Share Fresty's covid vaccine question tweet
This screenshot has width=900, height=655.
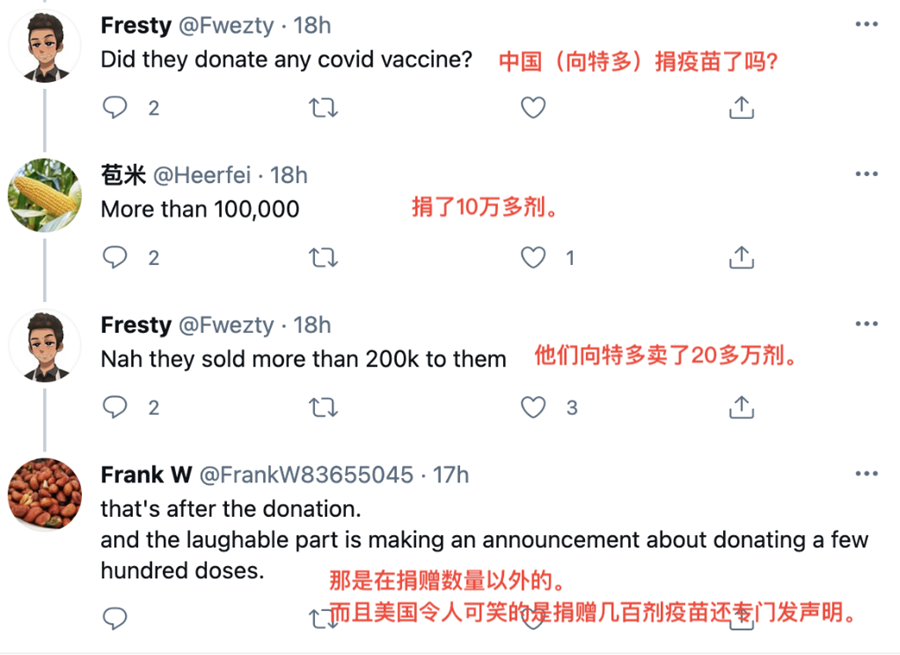point(741,107)
